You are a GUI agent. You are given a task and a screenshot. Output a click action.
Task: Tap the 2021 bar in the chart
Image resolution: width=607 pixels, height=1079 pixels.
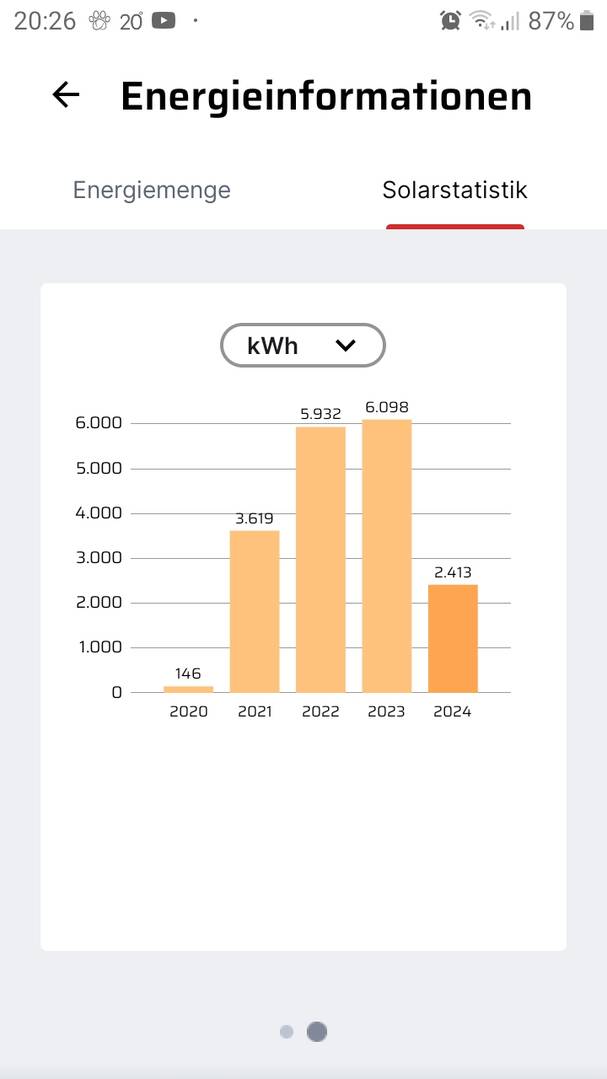click(255, 611)
